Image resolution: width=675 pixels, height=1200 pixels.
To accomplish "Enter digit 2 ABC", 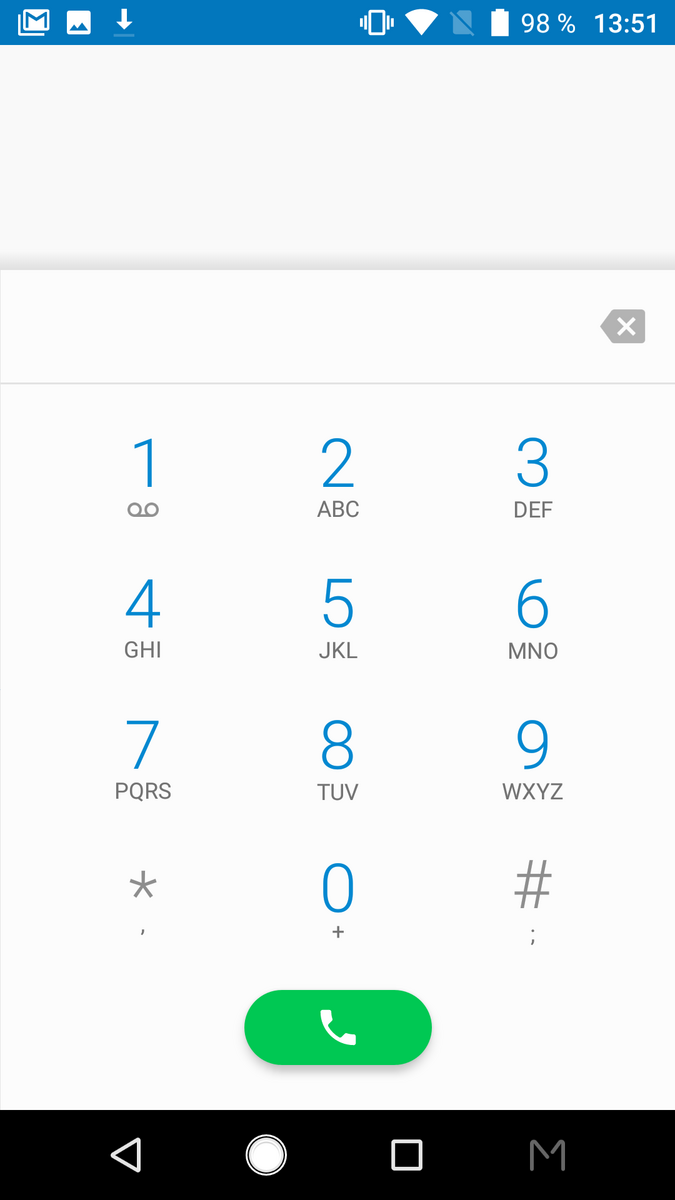I will [x=338, y=477].
